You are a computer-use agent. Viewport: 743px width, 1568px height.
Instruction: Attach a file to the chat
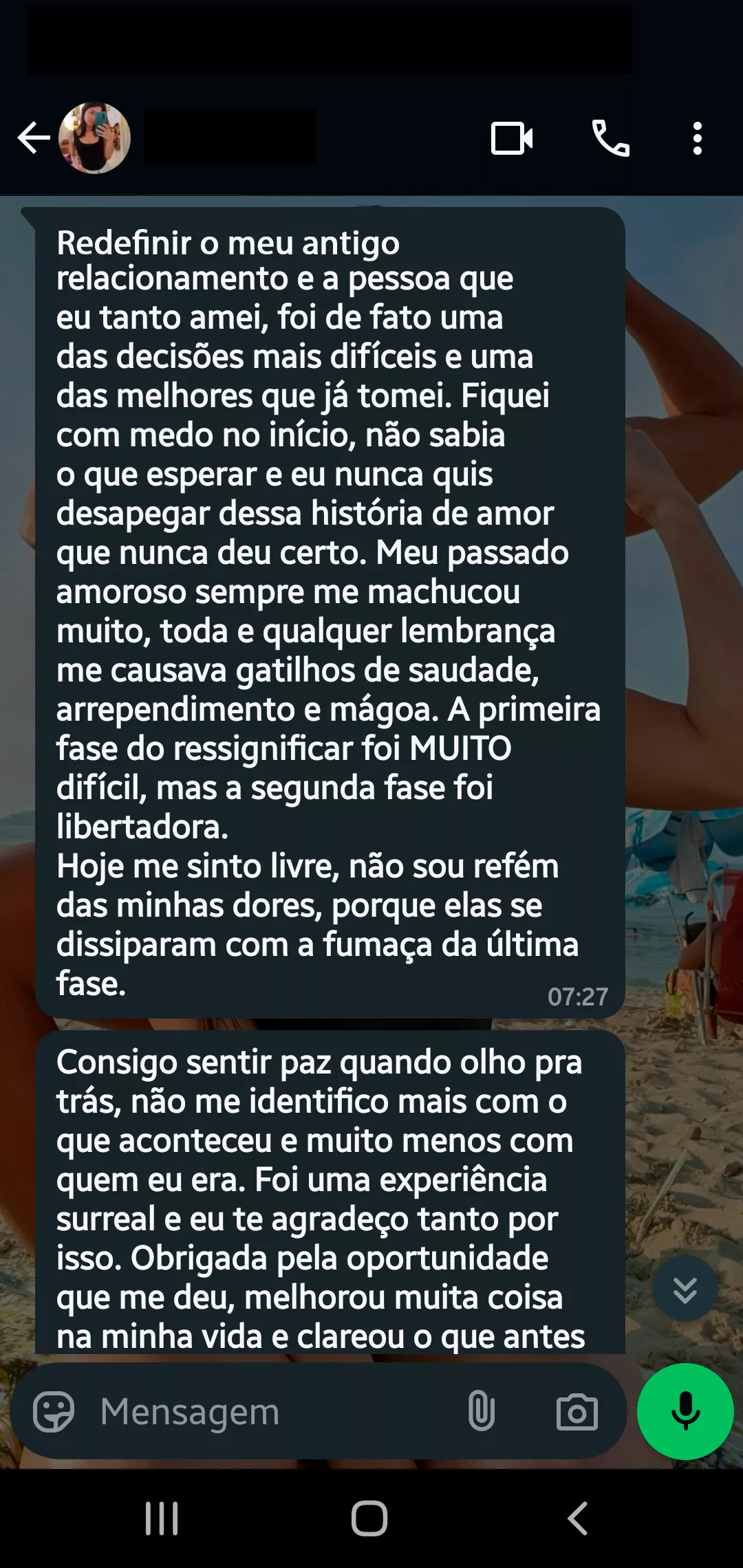[482, 1412]
